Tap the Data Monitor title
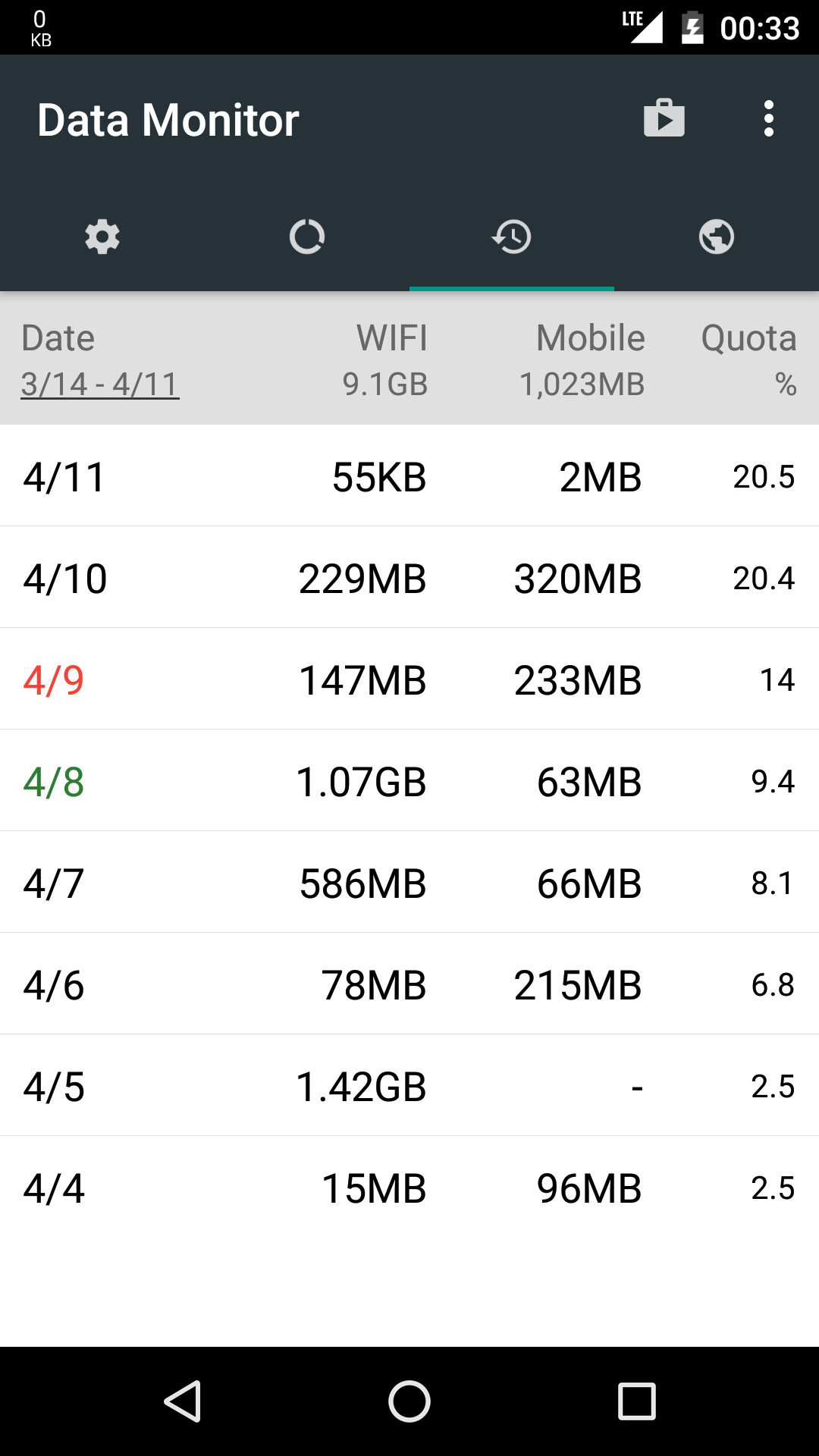This screenshot has width=819, height=1456. tap(168, 119)
